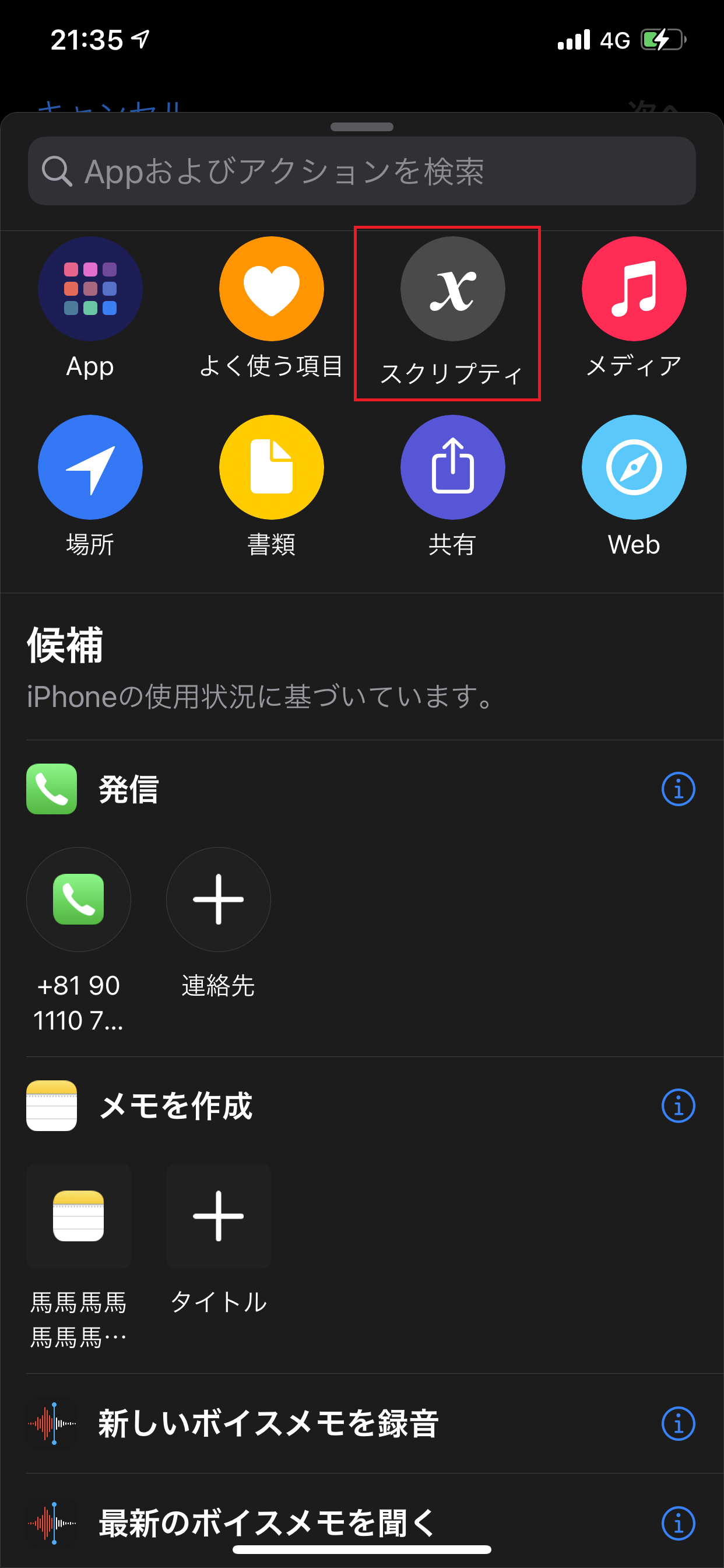Image resolution: width=724 pixels, height=1568 pixels.
Task: Show info for 新しいボイスメモを録音
Action: (x=678, y=1424)
